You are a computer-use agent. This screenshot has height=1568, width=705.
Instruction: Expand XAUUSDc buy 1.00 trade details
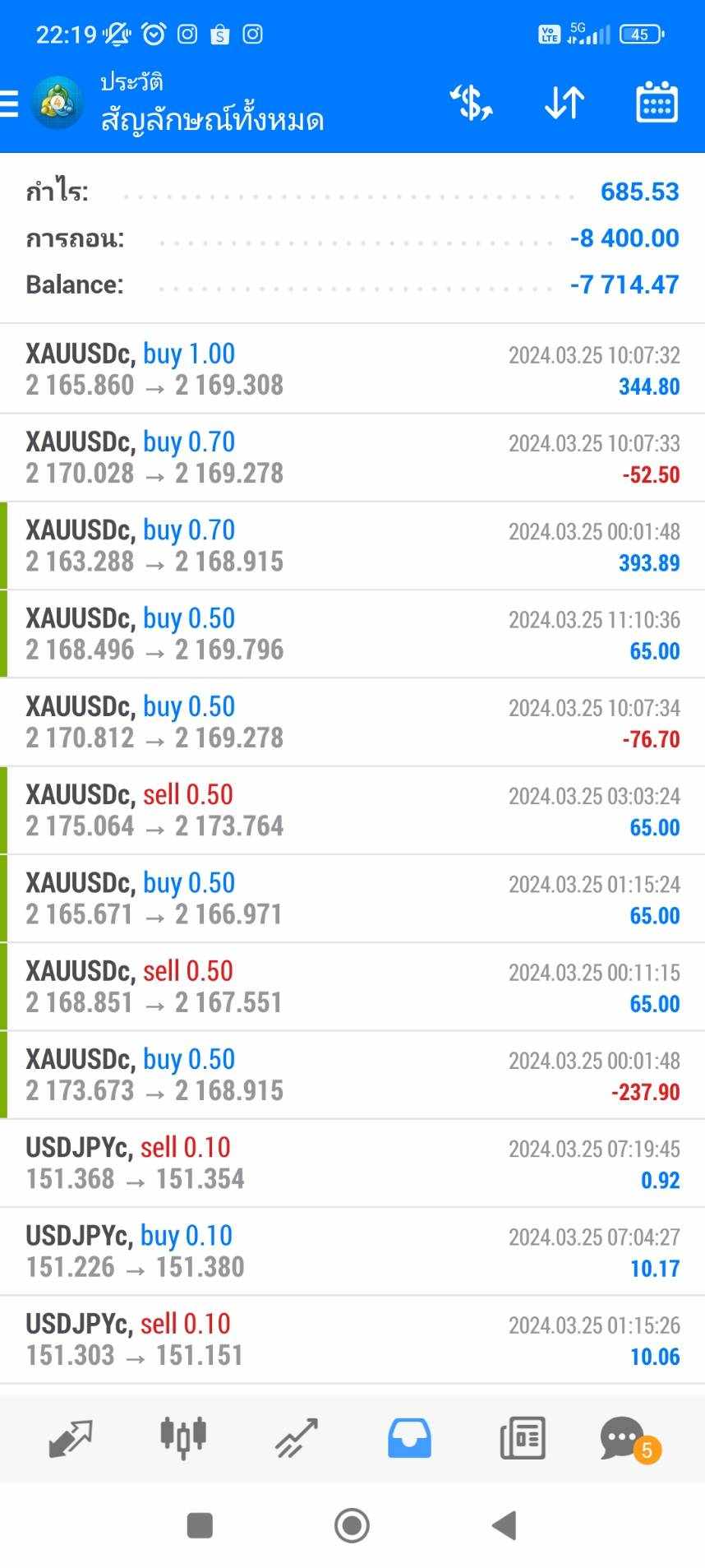(x=352, y=369)
